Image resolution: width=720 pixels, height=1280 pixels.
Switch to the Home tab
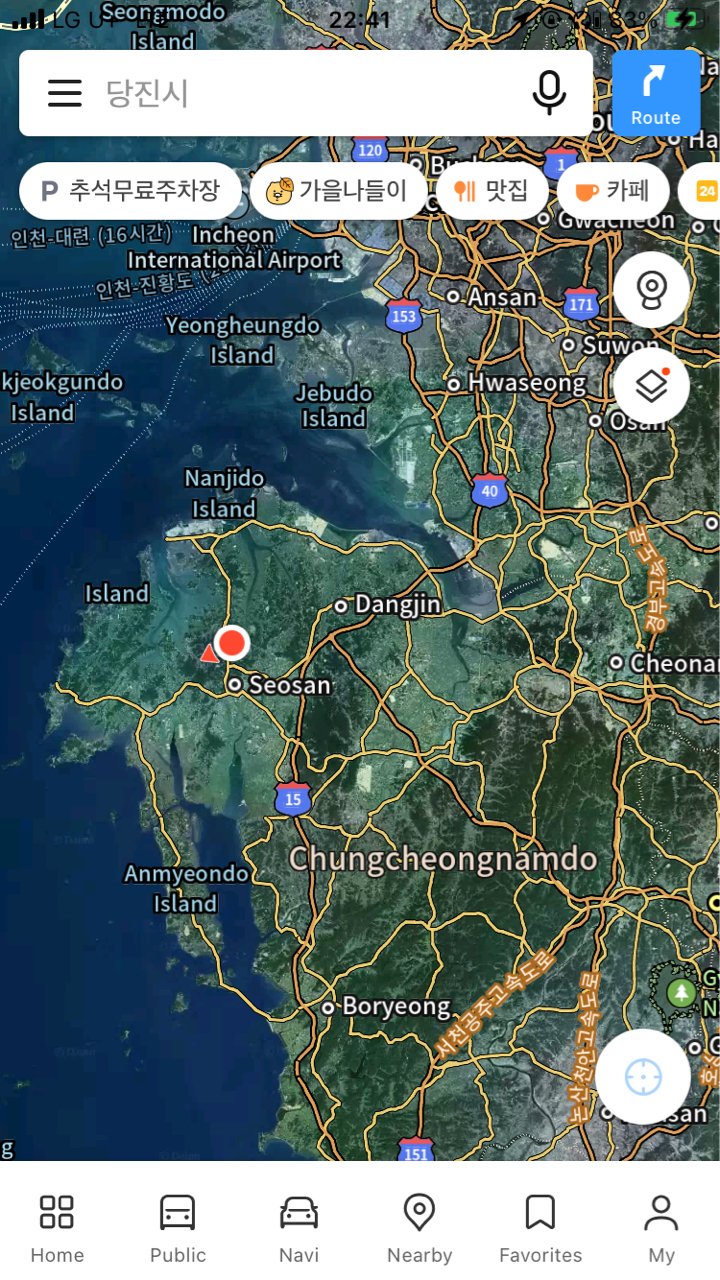click(x=57, y=1227)
